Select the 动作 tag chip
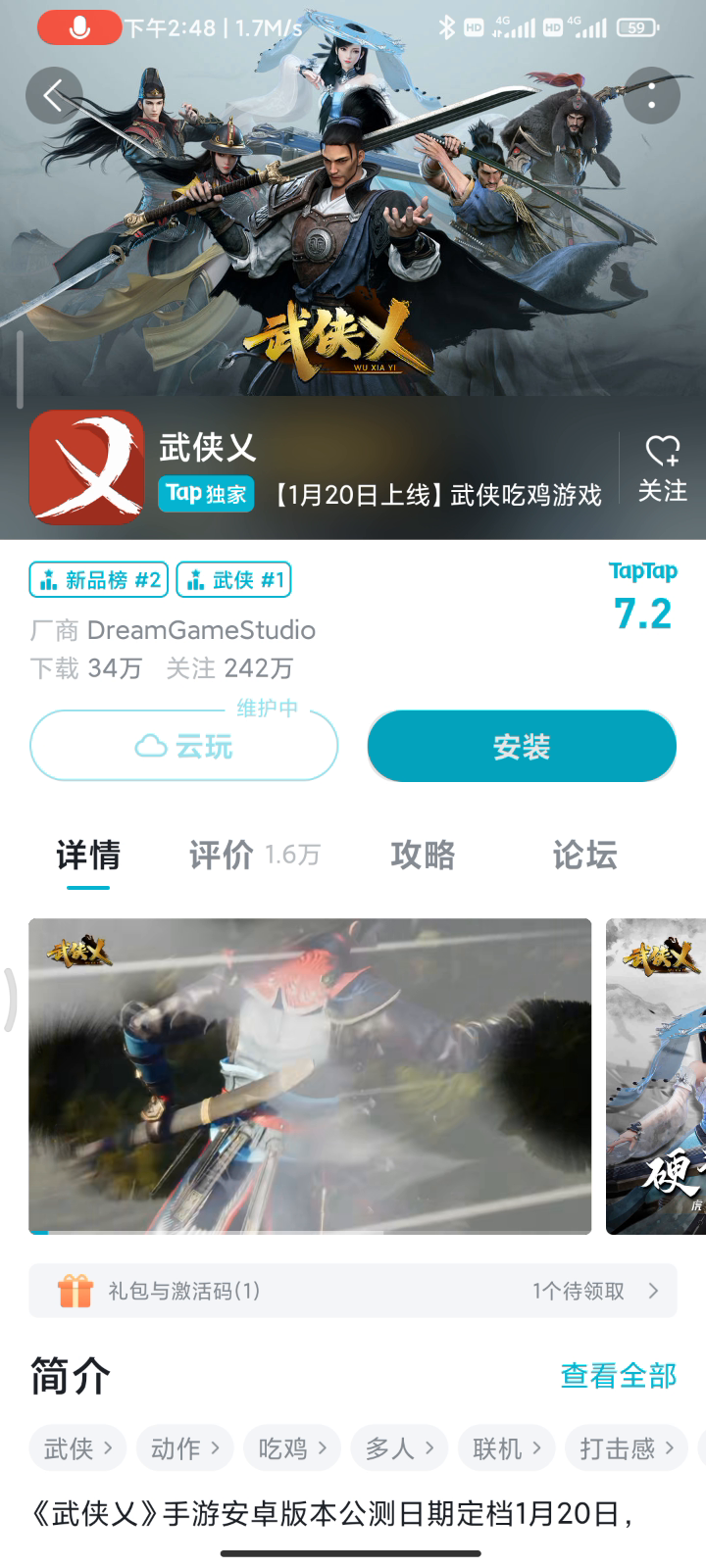 click(x=184, y=1448)
